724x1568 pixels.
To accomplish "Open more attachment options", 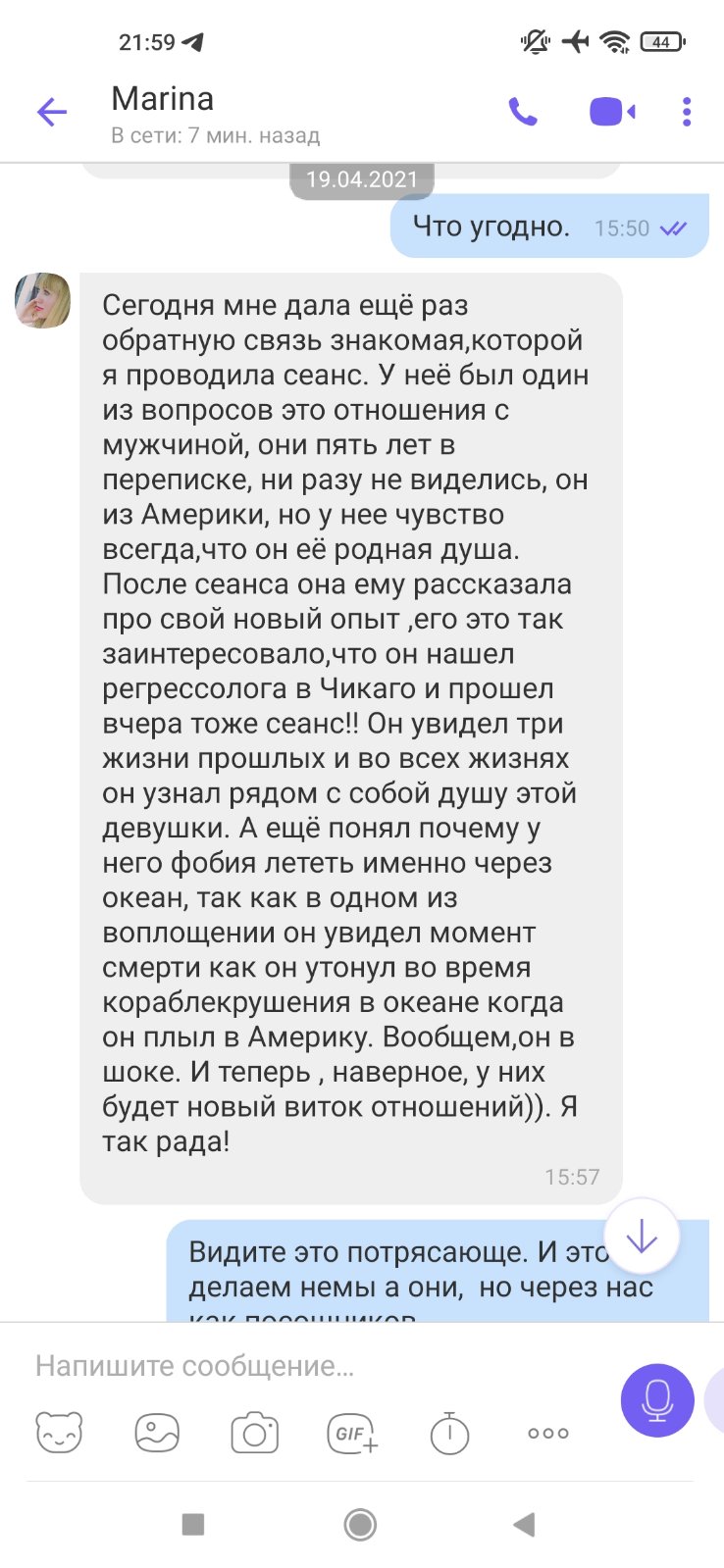I will tap(547, 1433).
